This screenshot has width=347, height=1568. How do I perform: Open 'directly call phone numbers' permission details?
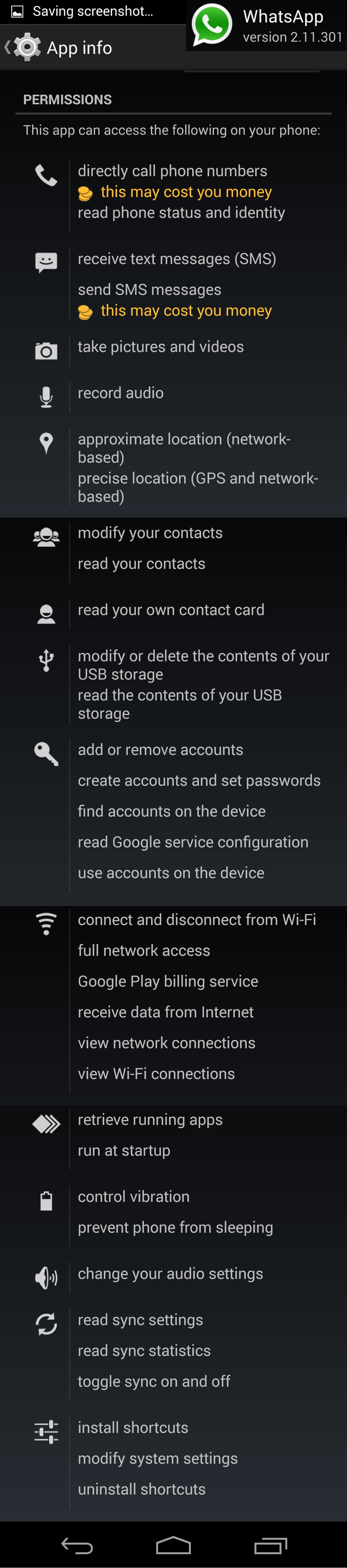tap(172, 171)
